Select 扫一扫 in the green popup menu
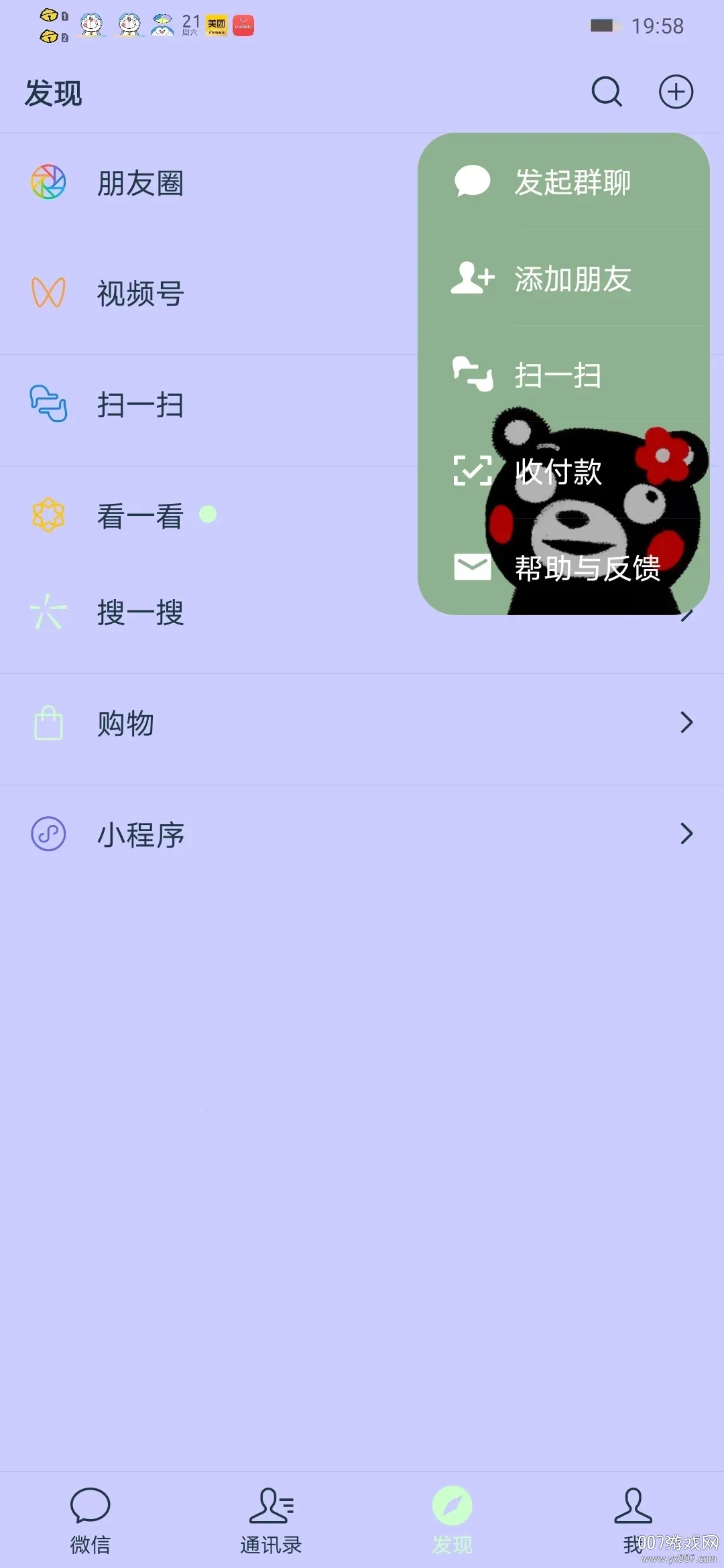The image size is (724, 1568). point(558,375)
